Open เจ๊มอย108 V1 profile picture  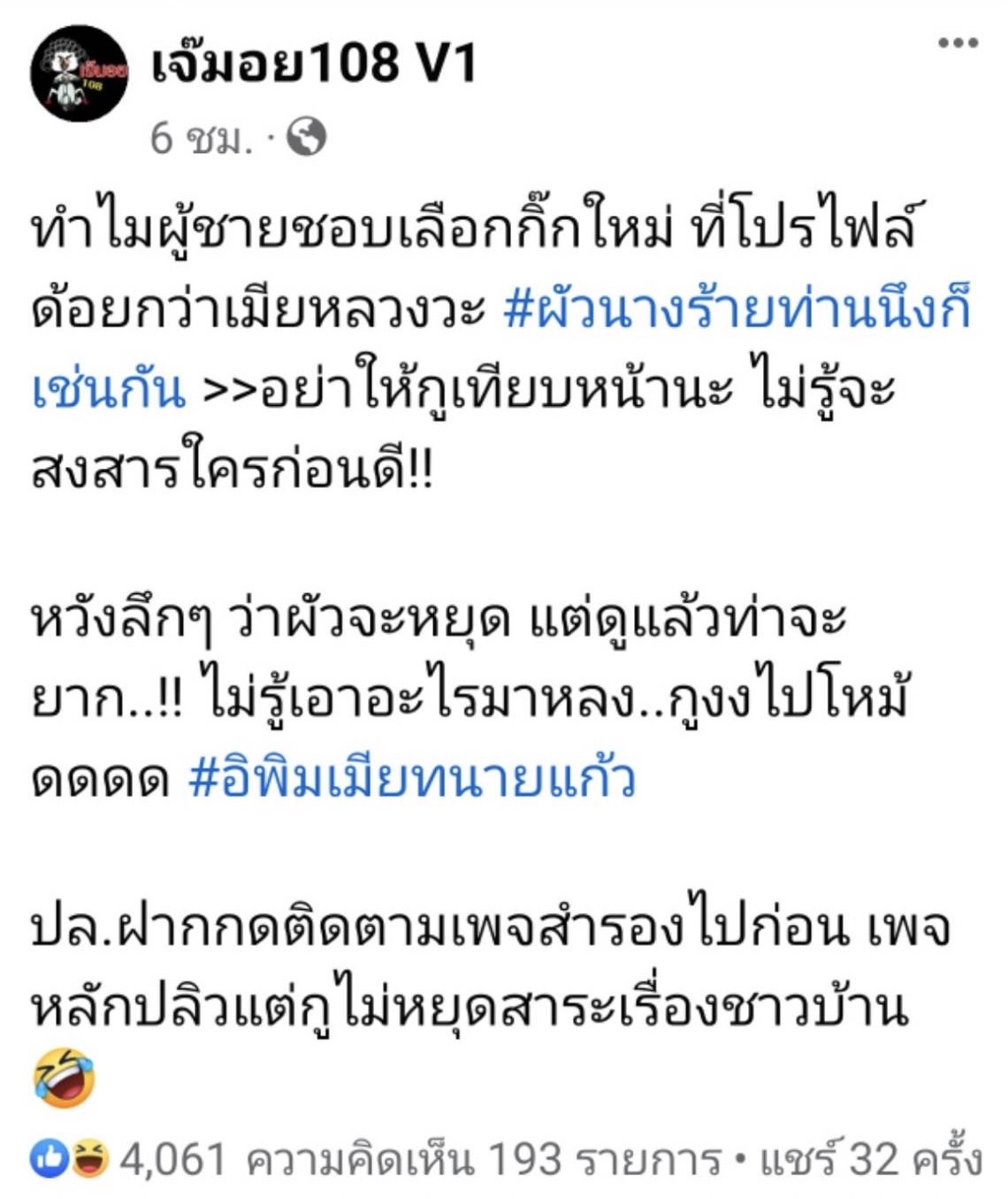[79, 73]
